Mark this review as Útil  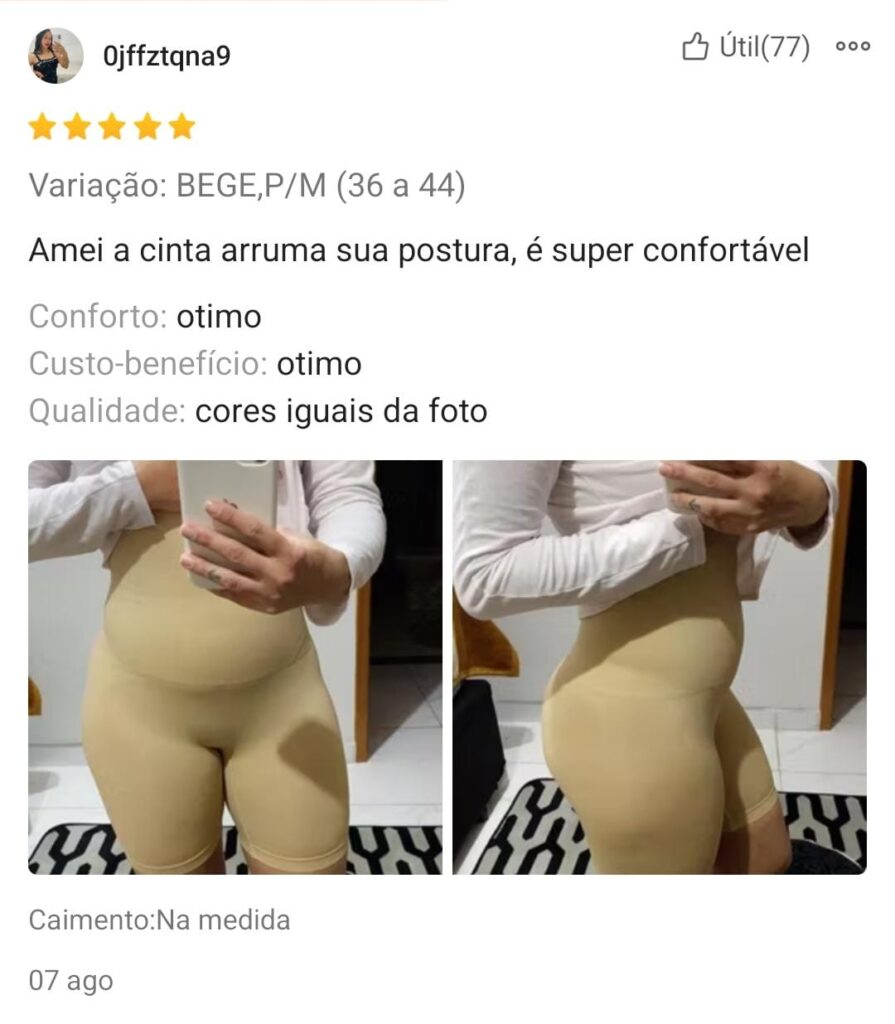pyautogui.click(x=745, y=47)
